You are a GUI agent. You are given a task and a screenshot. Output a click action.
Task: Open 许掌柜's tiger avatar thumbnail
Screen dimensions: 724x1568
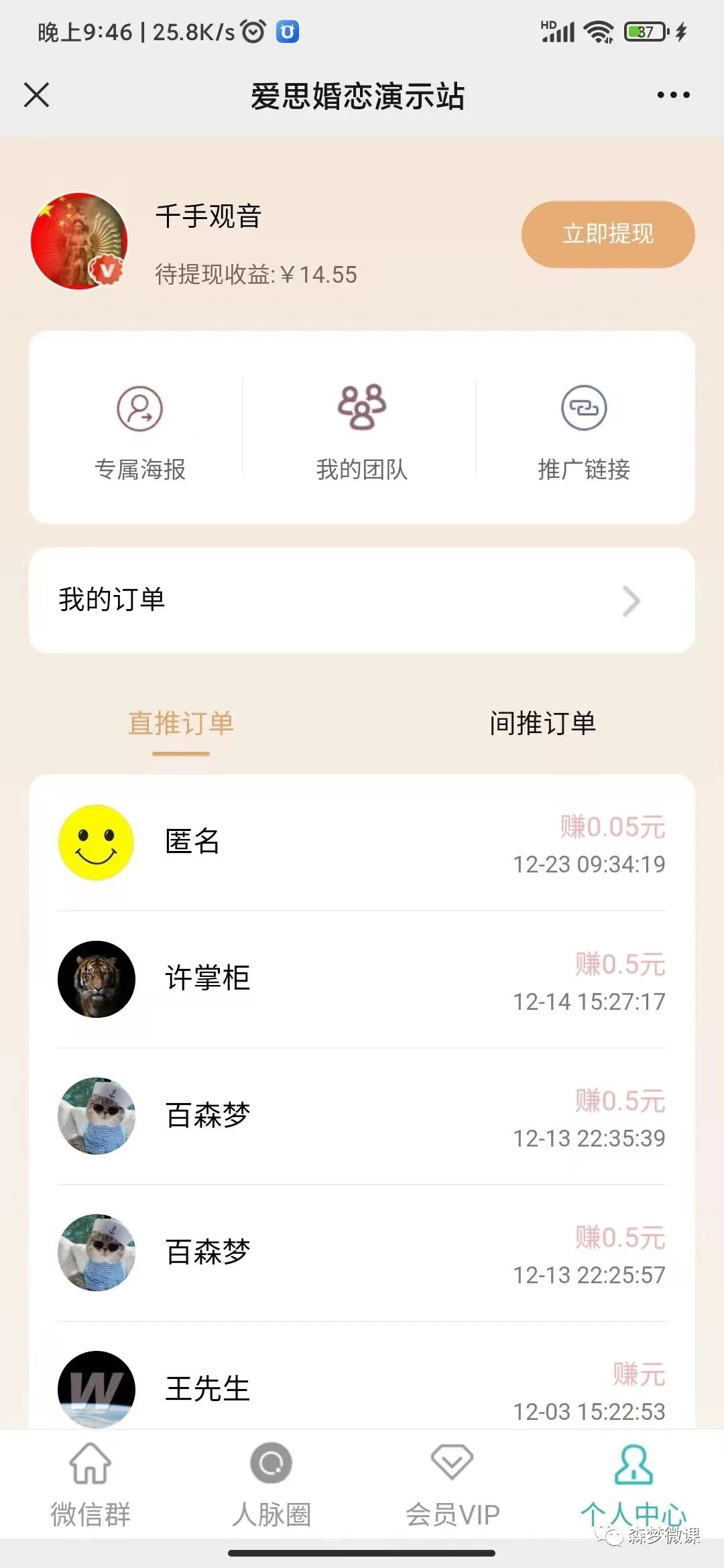tap(96, 978)
